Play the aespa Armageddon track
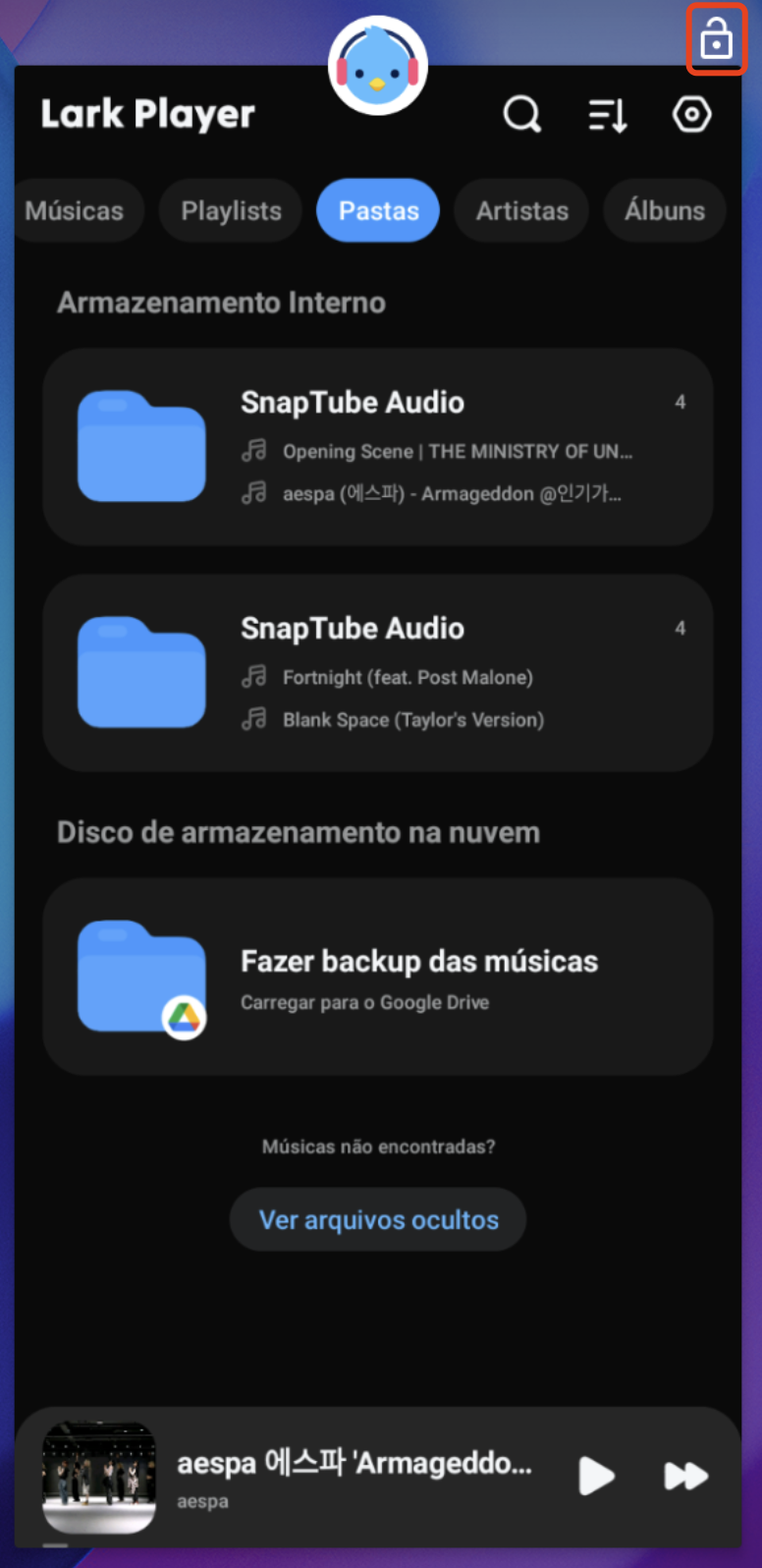762x1568 pixels. pos(596,1476)
